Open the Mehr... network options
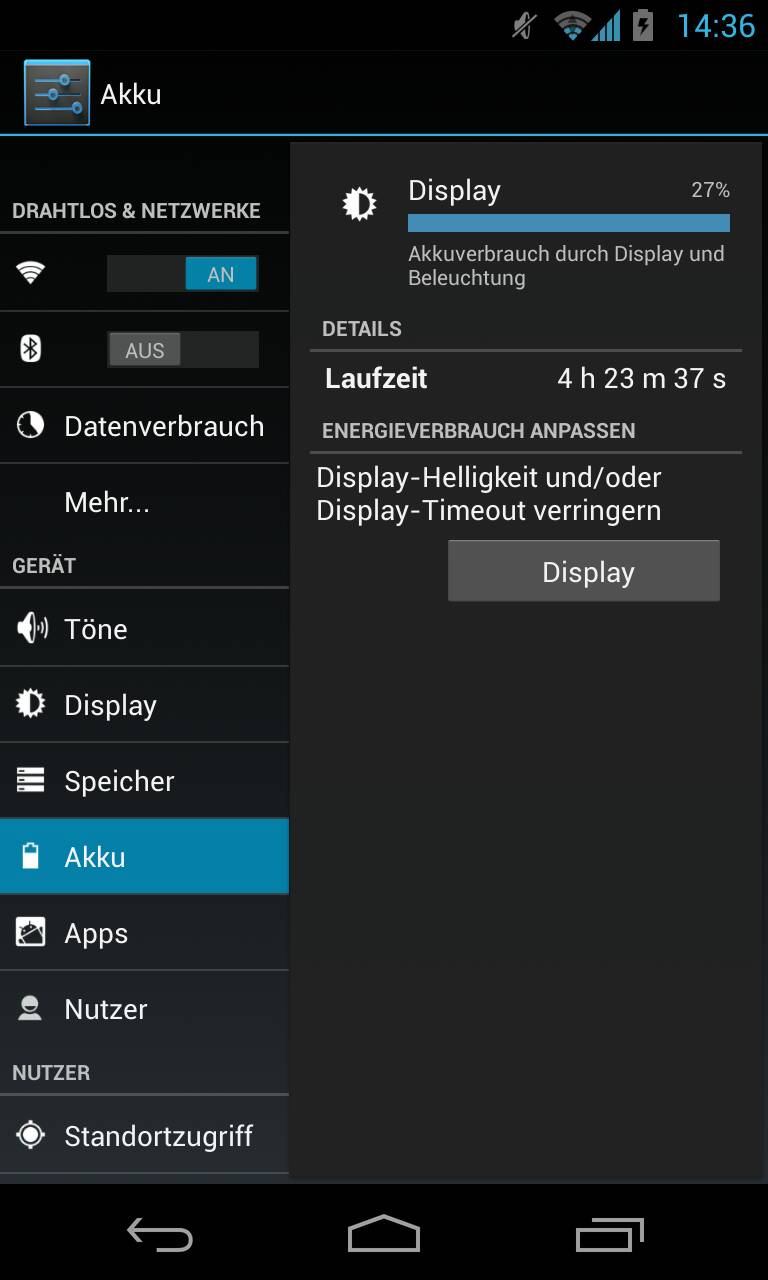 point(144,502)
